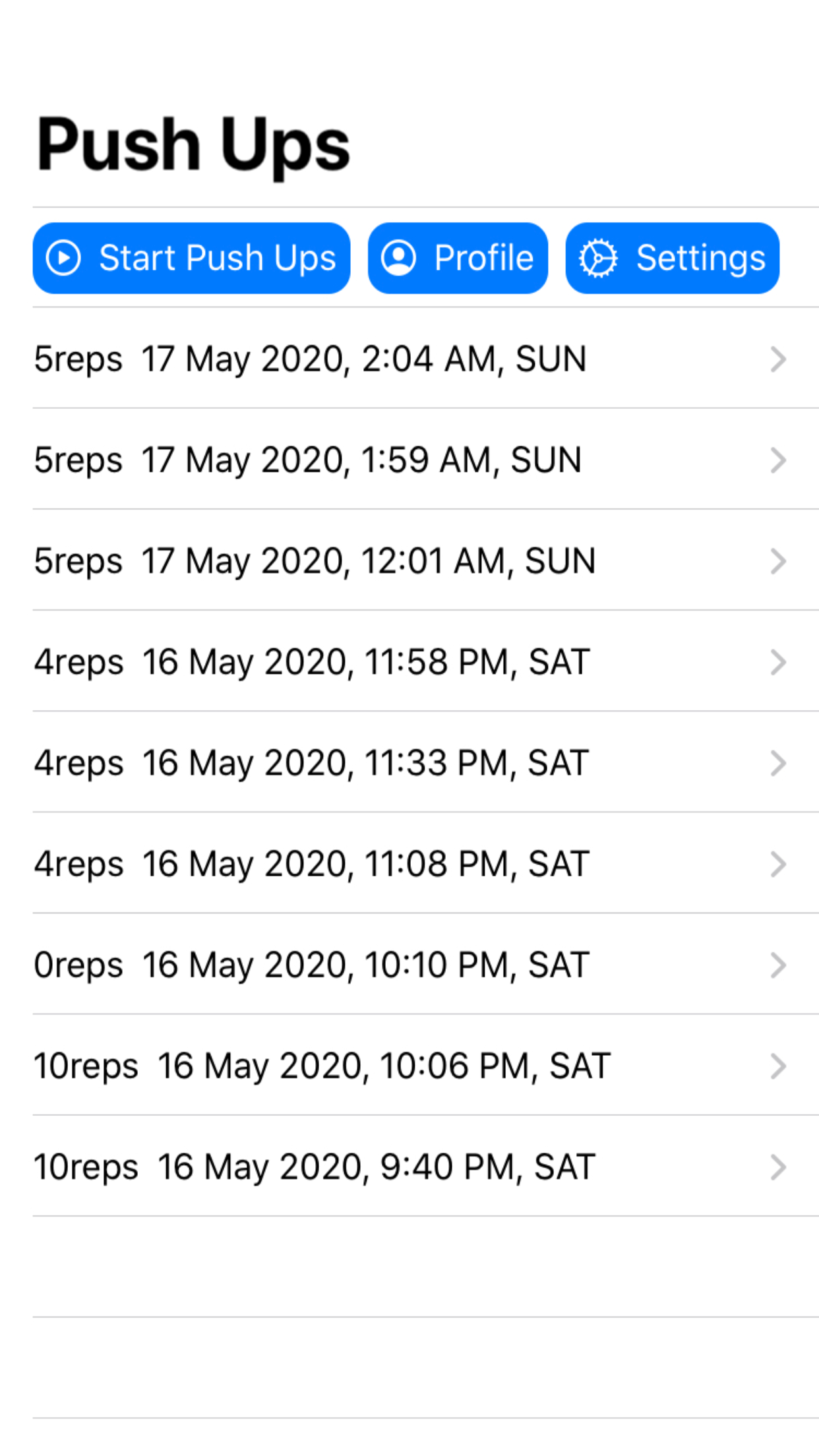The width and height of the screenshot is (819, 1456).
Task: Select the 9:40 PM 10reps workout
Action: coord(409,1167)
